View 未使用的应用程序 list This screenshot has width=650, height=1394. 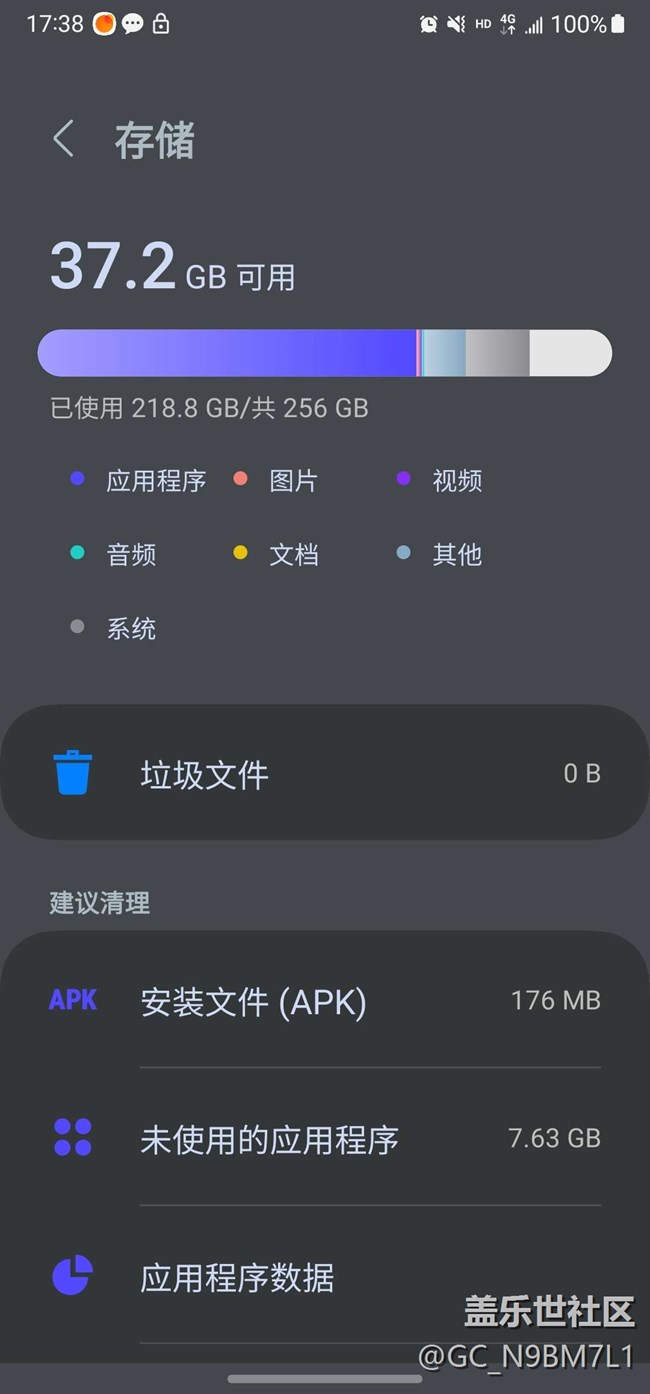[324, 1138]
